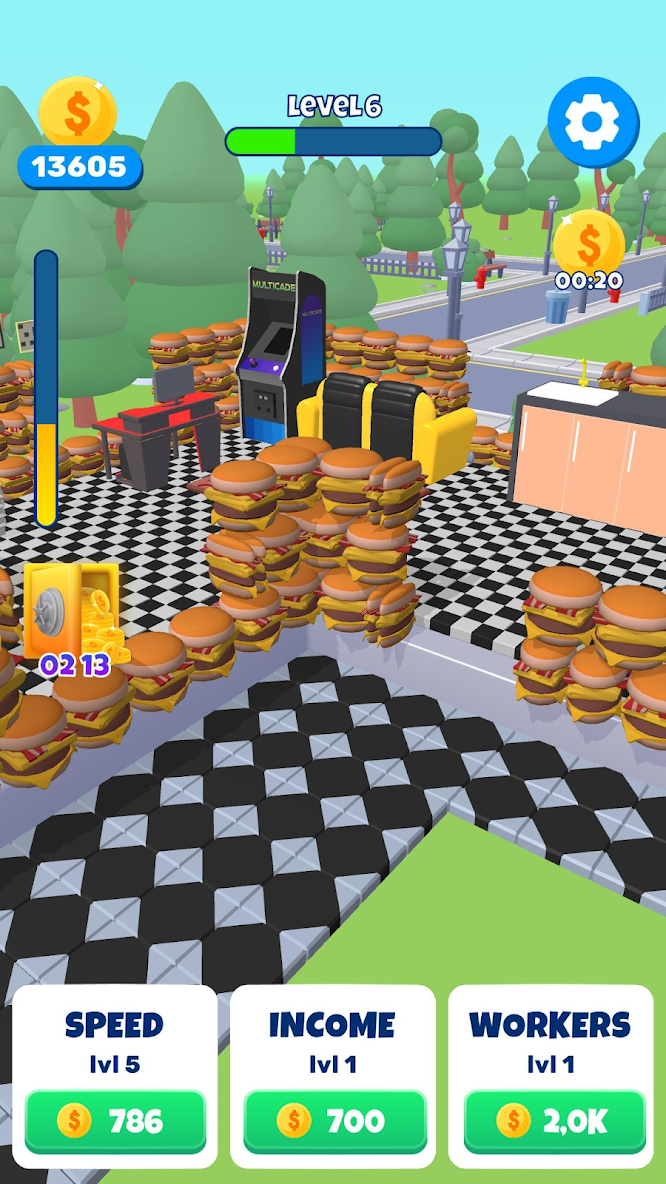The width and height of the screenshot is (666, 1184).
Task: Upgrade Income for 700 coins
Action: pyautogui.click(x=334, y=1121)
